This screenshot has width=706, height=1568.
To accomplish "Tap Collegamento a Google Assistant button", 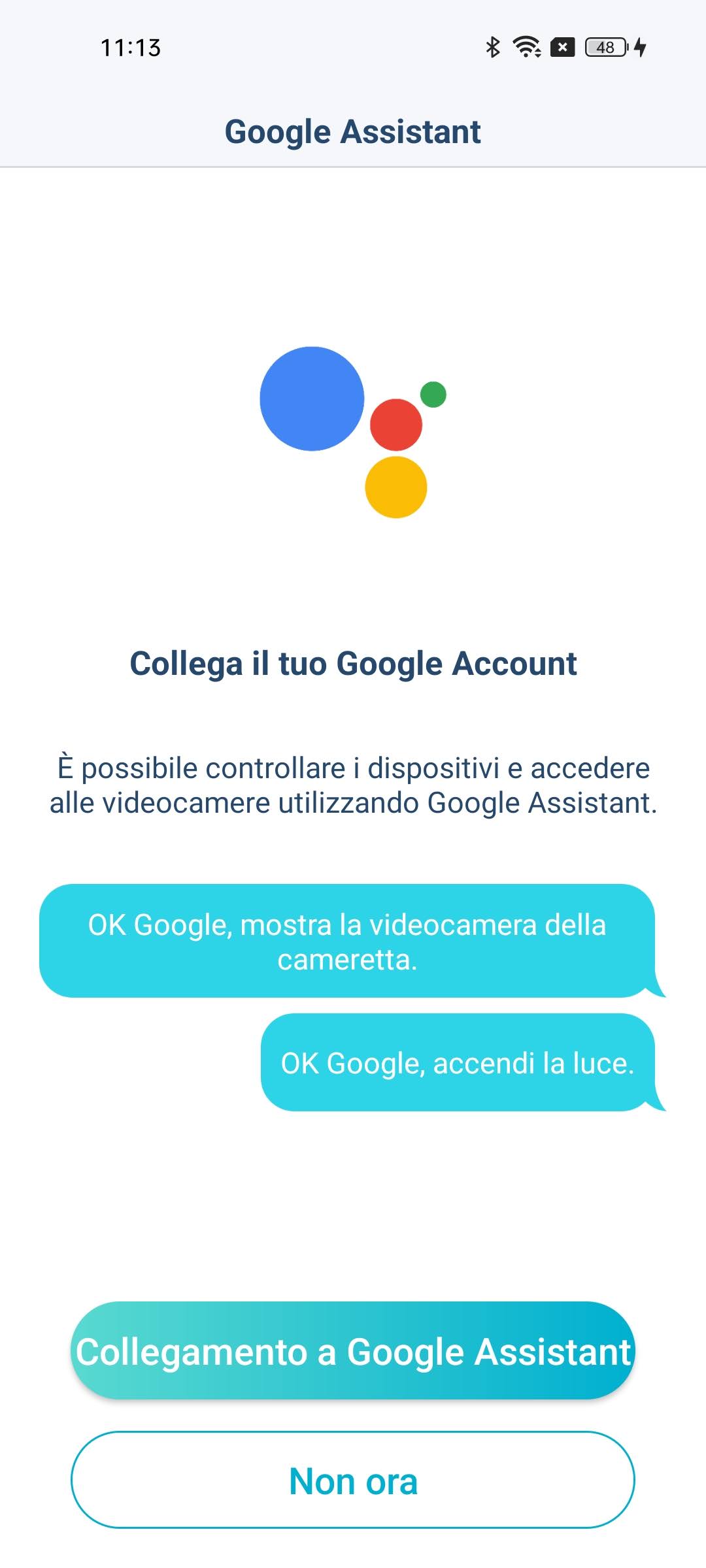I will tap(353, 1351).
